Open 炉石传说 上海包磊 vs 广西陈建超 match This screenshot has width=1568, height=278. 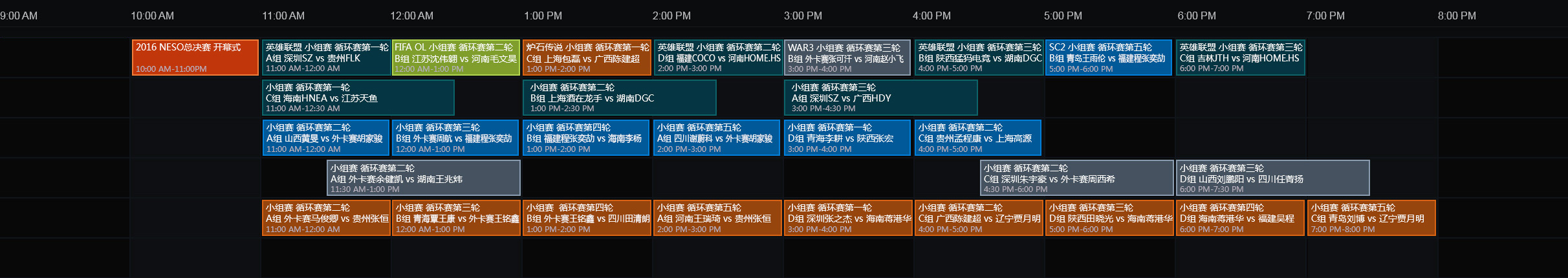tap(587, 58)
